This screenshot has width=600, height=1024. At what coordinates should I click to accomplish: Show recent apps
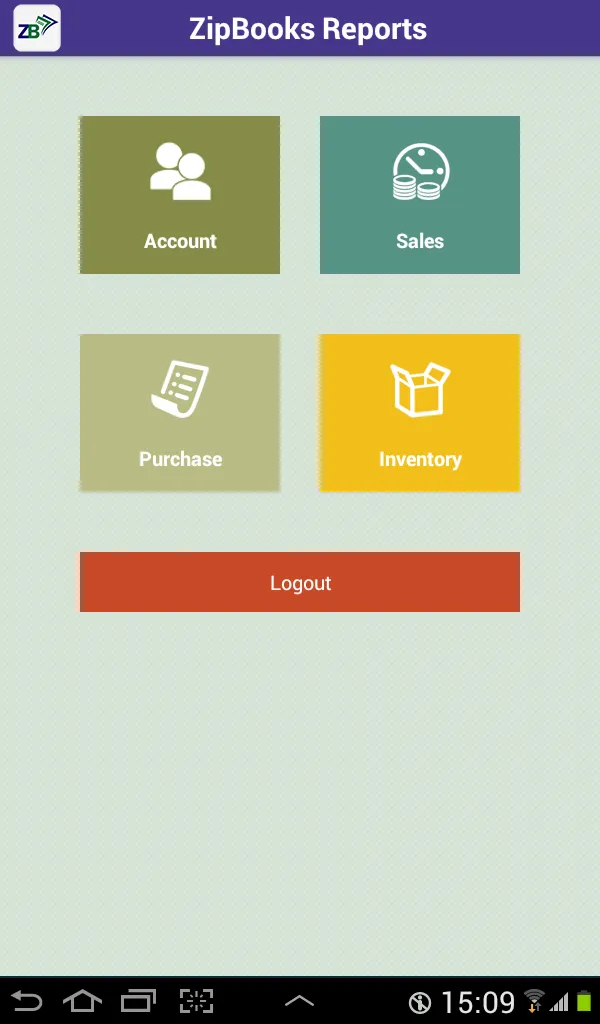139,1000
